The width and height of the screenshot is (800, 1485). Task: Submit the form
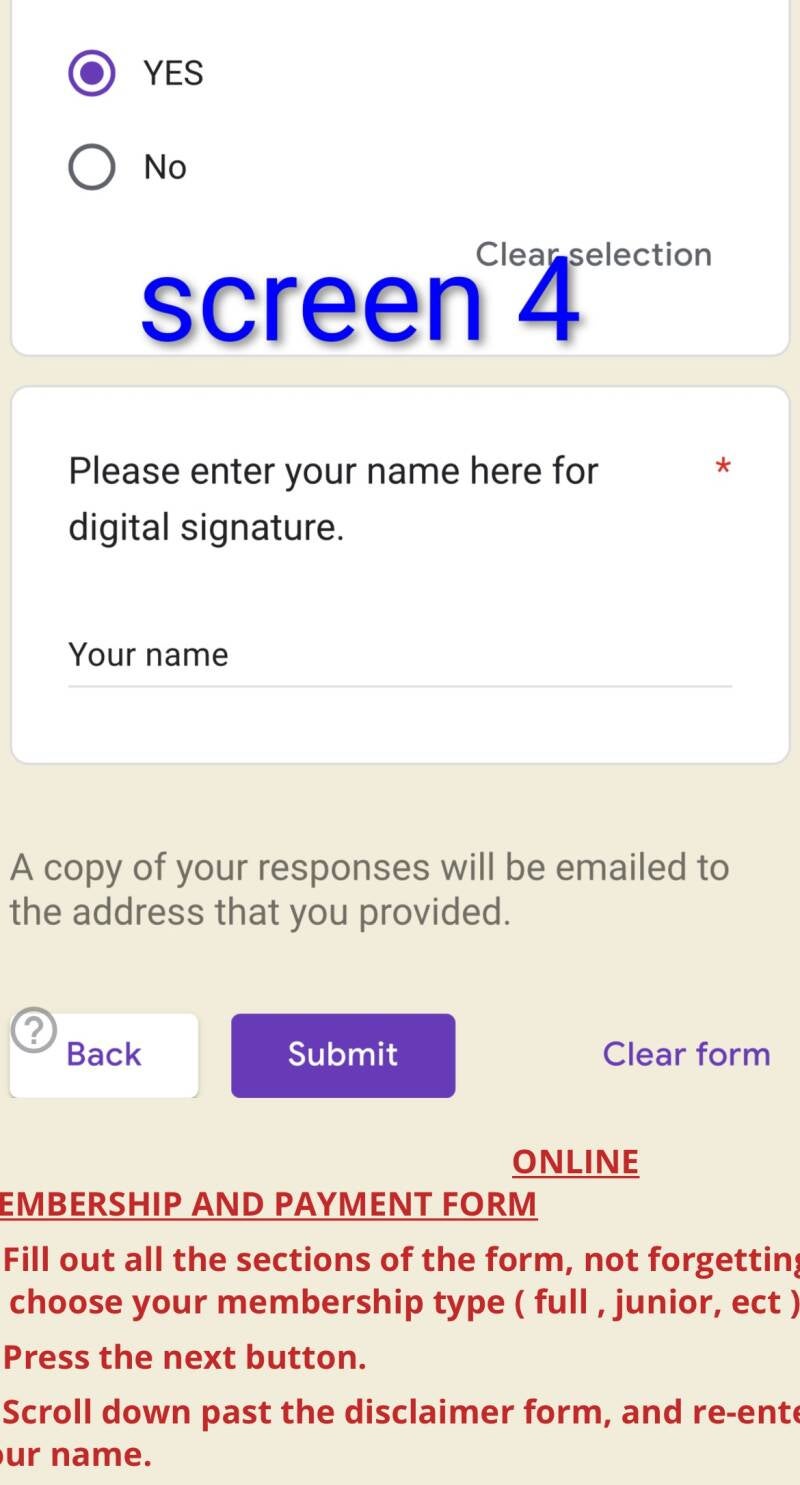click(x=343, y=1055)
